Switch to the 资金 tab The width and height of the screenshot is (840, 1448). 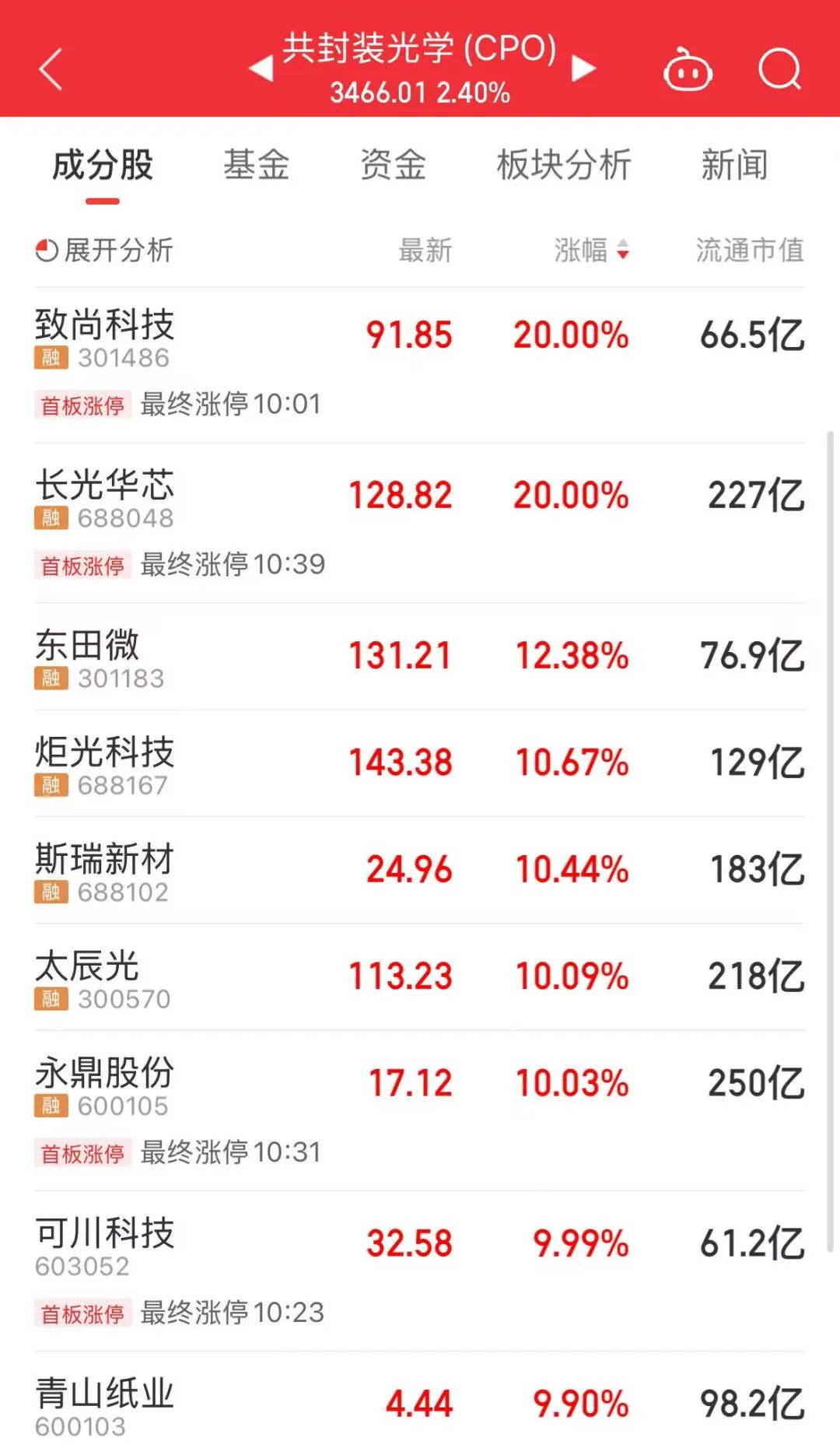coord(393,165)
